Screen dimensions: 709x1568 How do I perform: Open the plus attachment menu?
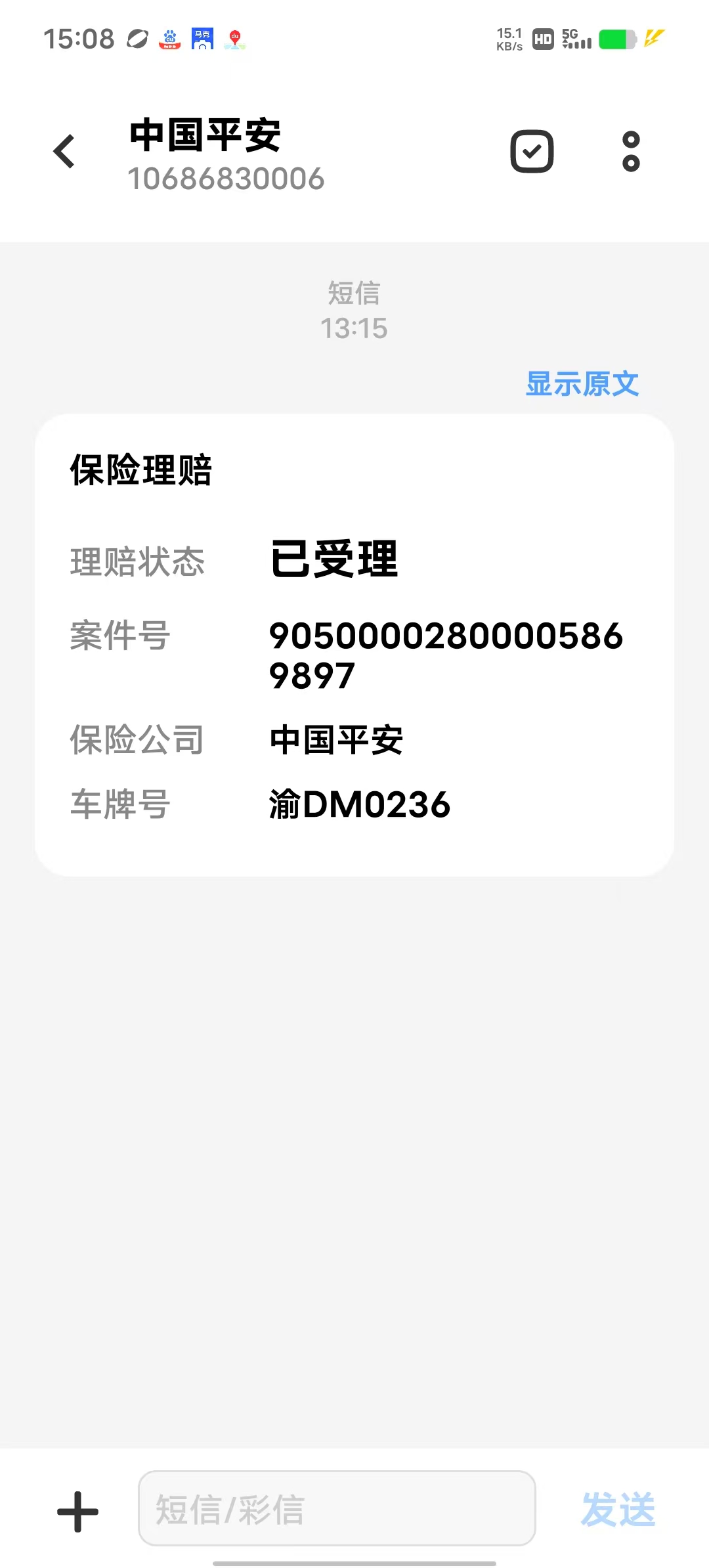click(x=77, y=1511)
